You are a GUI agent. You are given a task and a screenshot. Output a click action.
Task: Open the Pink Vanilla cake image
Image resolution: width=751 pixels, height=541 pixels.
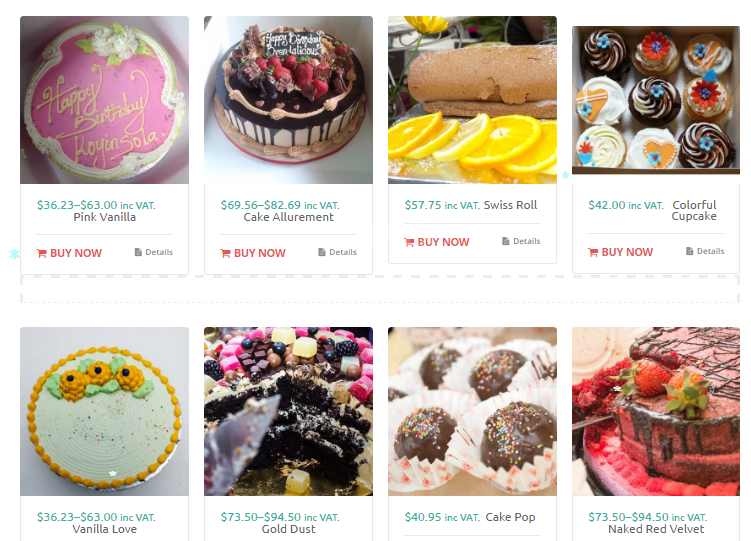[104, 100]
